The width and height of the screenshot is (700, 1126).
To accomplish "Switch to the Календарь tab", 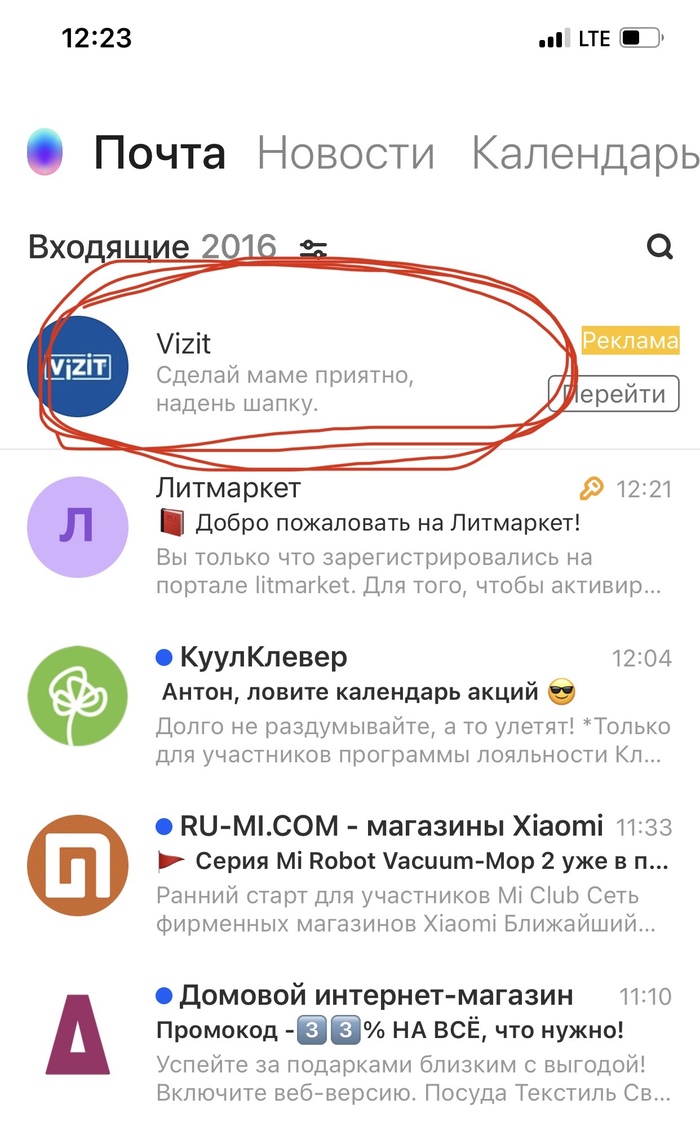I will tap(585, 154).
